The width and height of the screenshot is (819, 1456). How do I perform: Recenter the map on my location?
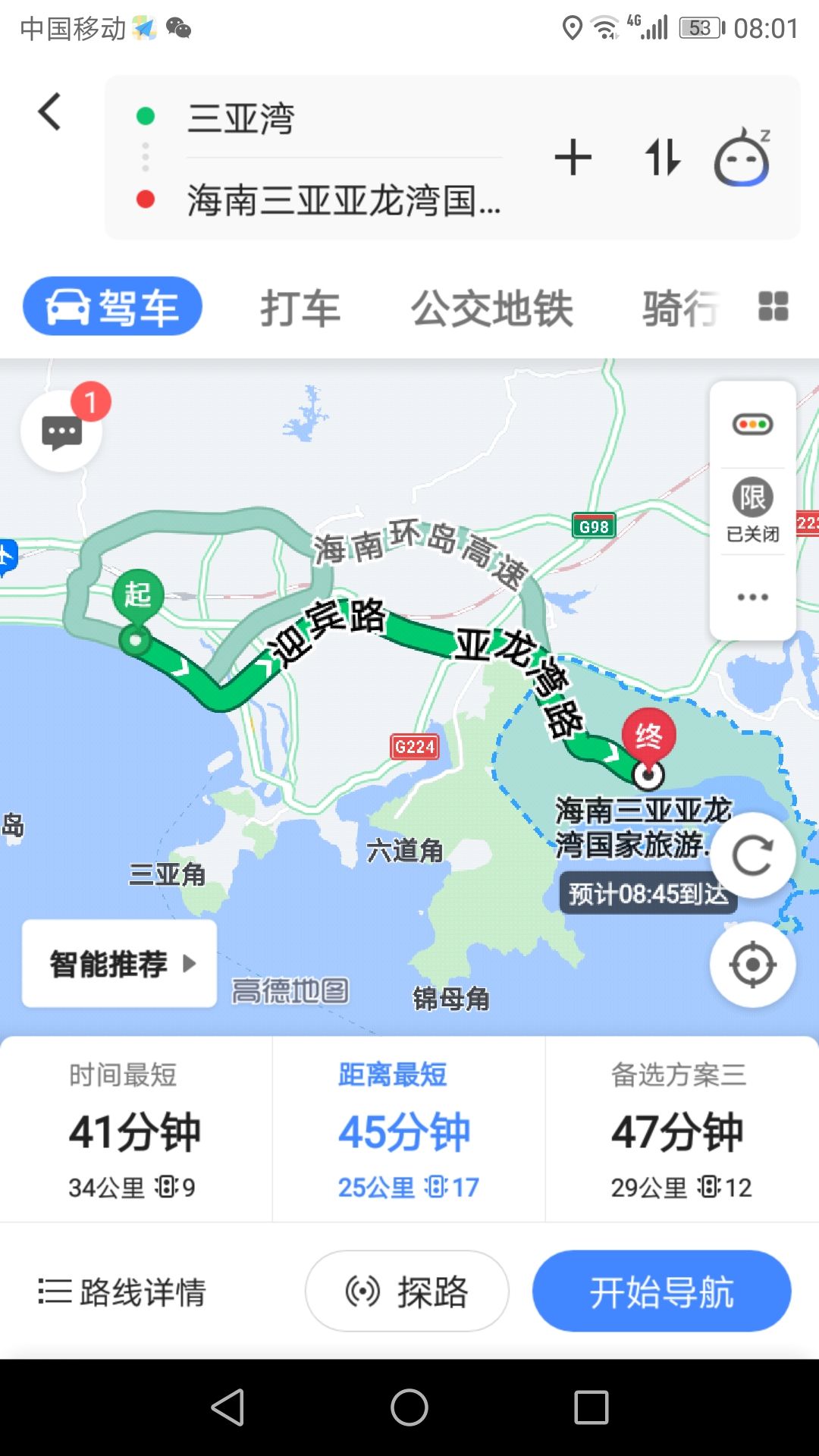(752, 965)
